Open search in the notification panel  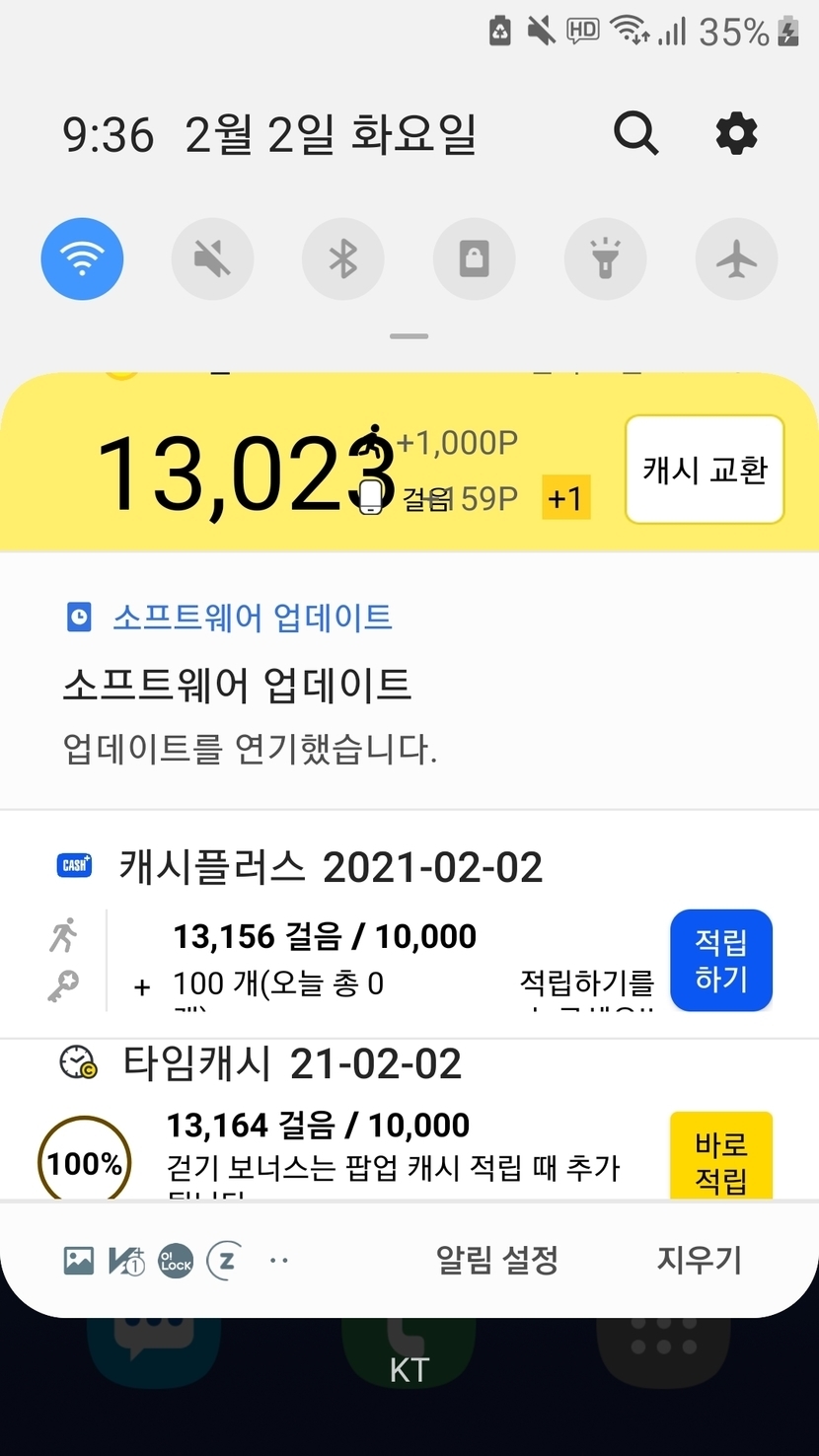click(x=635, y=133)
